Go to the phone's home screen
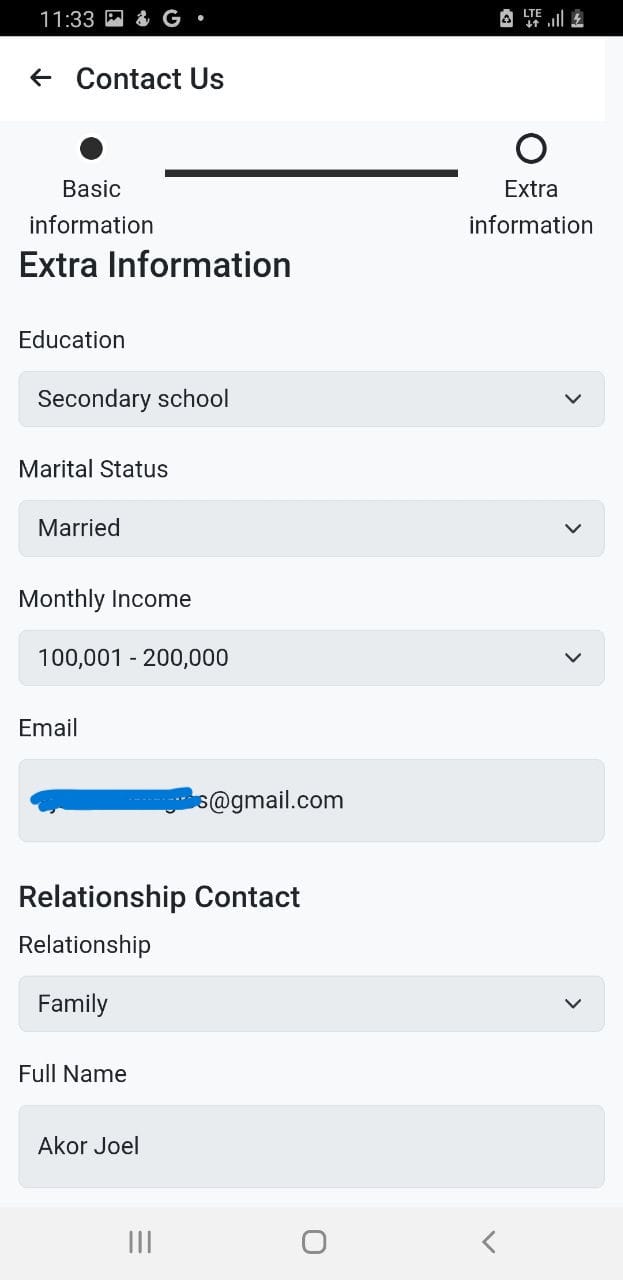The width and height of the screenshot is (623, 1280). tap(313, 1242)
